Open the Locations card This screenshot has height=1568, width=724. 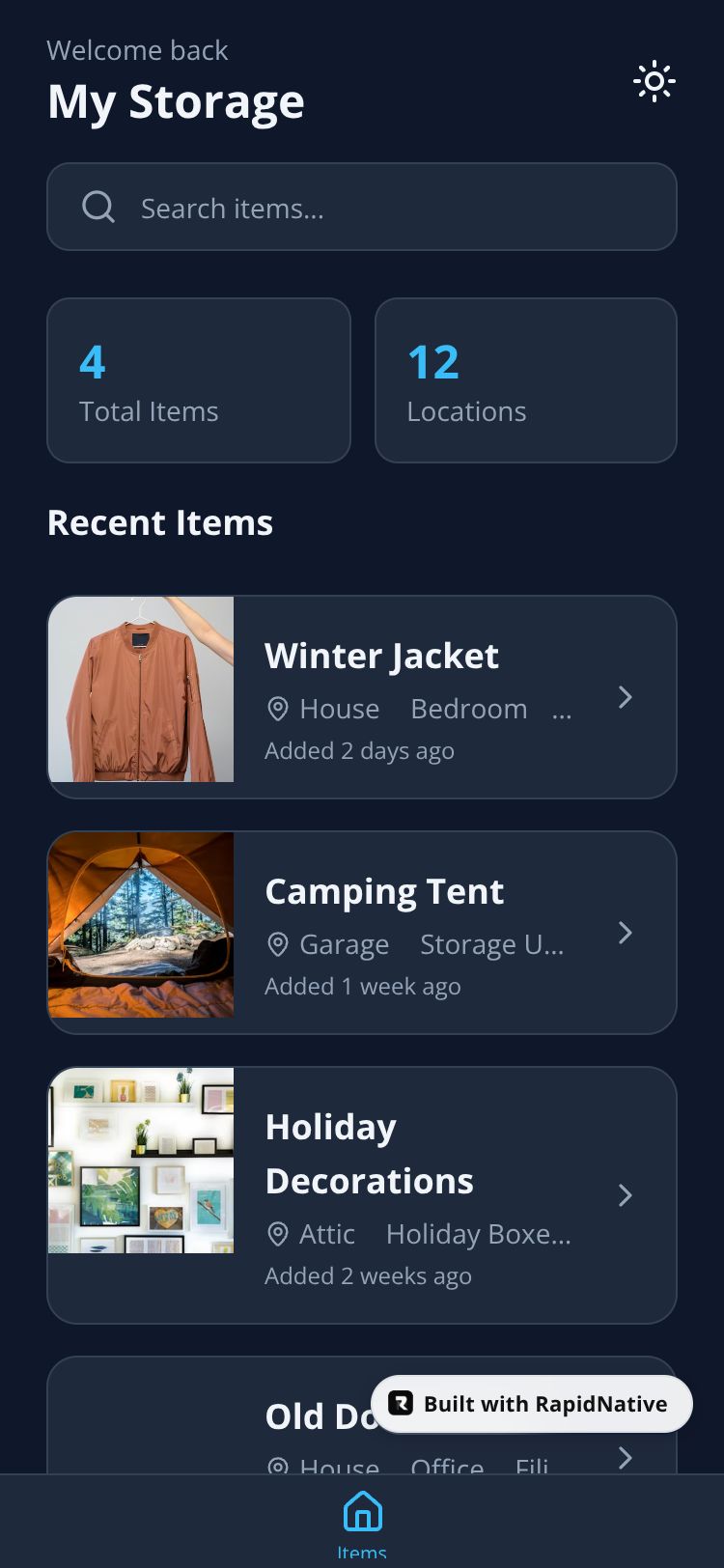click(x=525, y=380)
